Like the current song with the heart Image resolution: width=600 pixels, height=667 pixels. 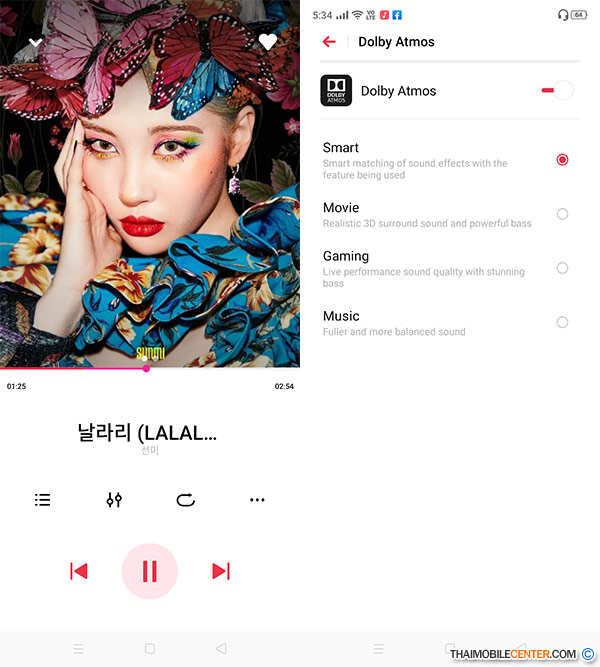267,42
